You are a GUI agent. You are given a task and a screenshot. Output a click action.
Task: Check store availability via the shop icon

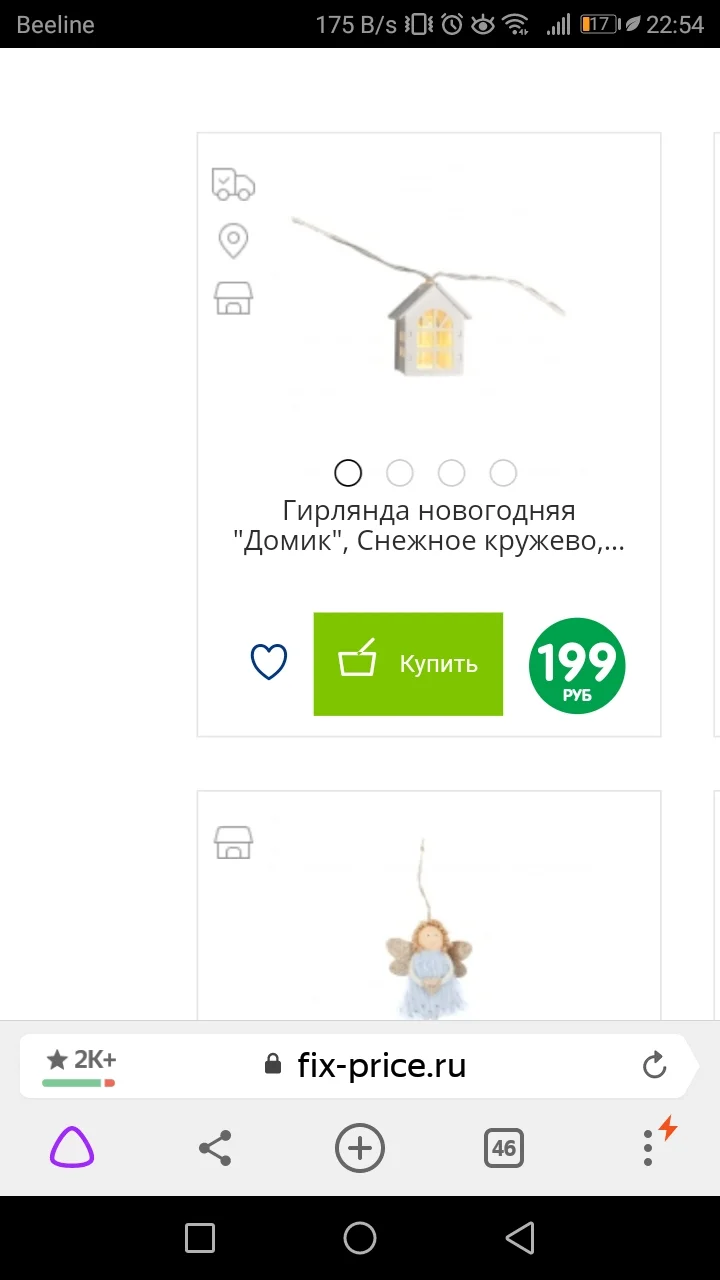coord(233,297)
